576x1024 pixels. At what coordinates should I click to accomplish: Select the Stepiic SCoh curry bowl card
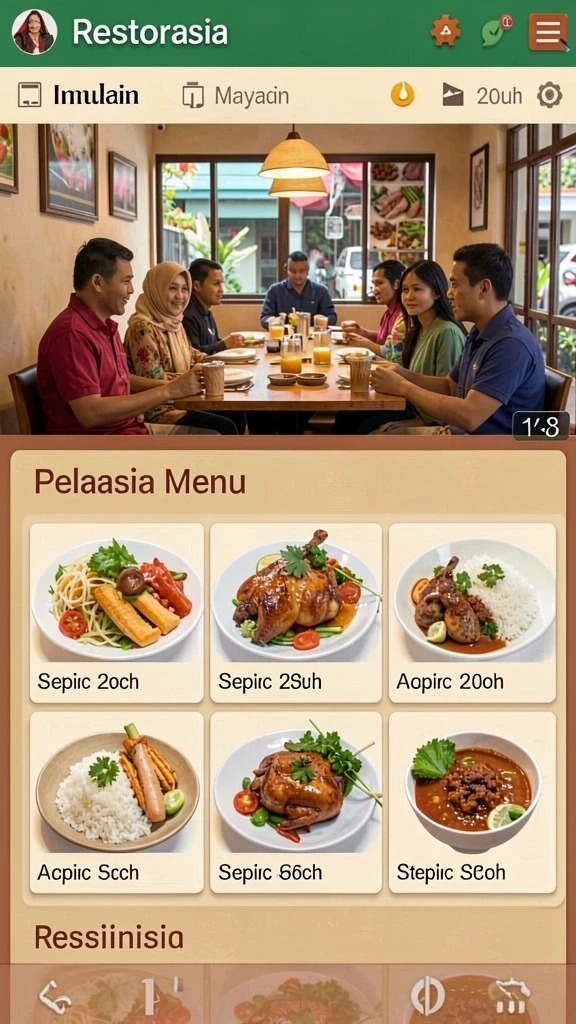pyautogui.click(x=472, y=803)
